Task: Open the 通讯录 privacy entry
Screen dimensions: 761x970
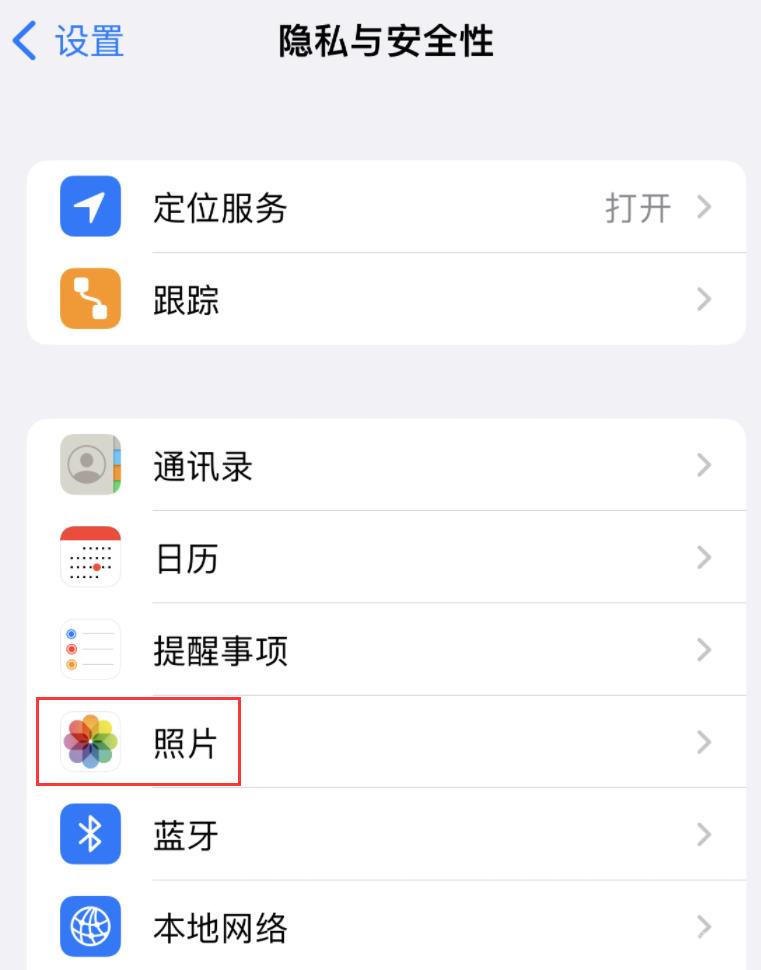Action: pyautogui.click(x=380, y=466)
